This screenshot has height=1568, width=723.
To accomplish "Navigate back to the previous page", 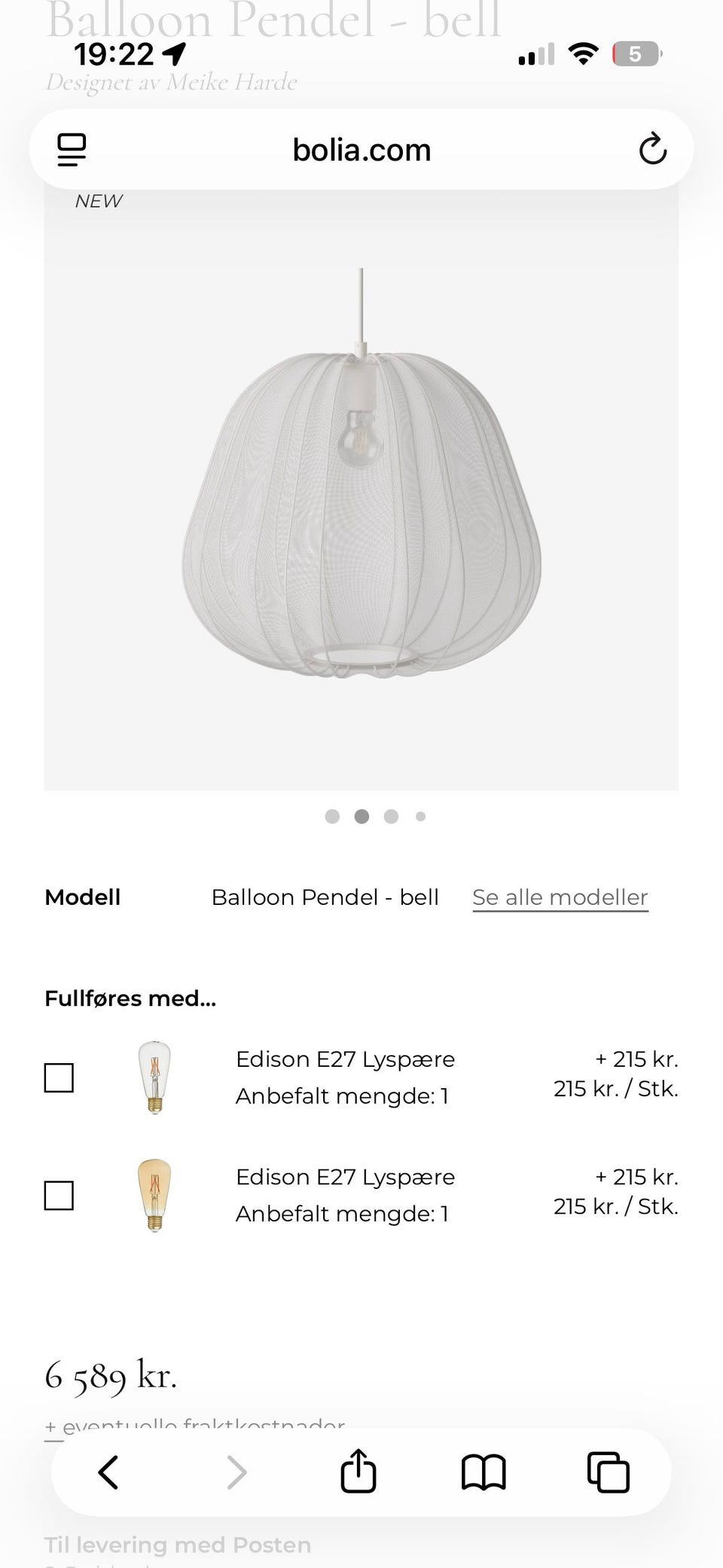I will [x=108, y=1472].
